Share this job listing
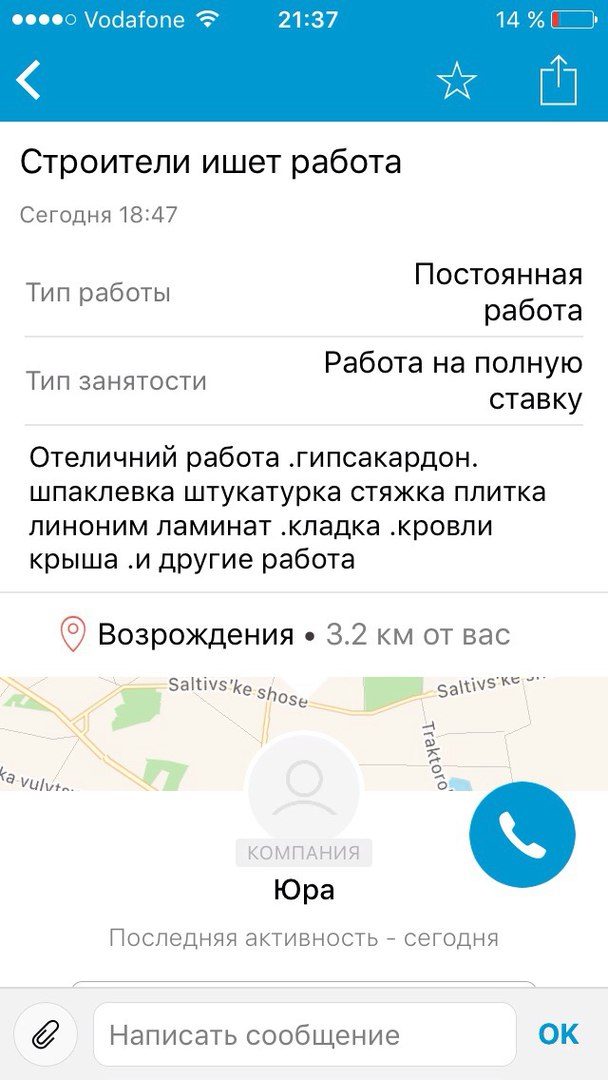This screenshot has width=608, height=1080. [558, 80]
